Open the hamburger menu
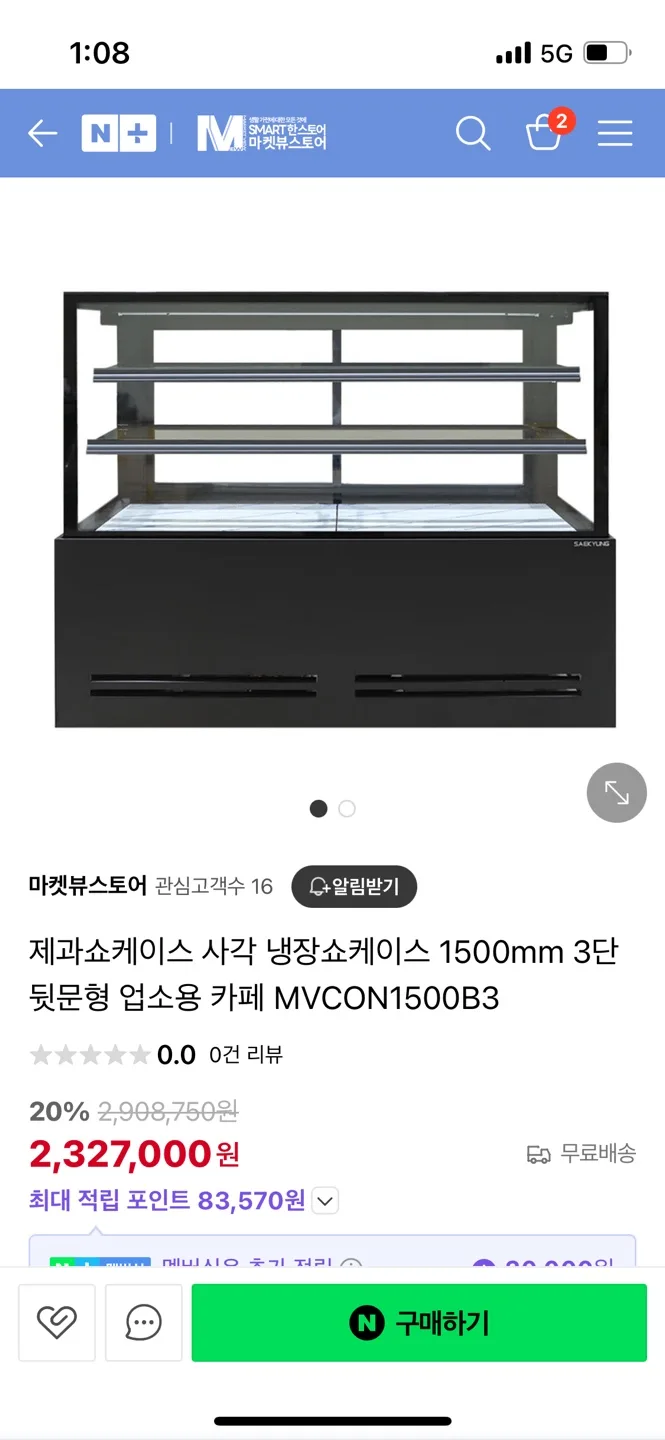 [615, 133]
